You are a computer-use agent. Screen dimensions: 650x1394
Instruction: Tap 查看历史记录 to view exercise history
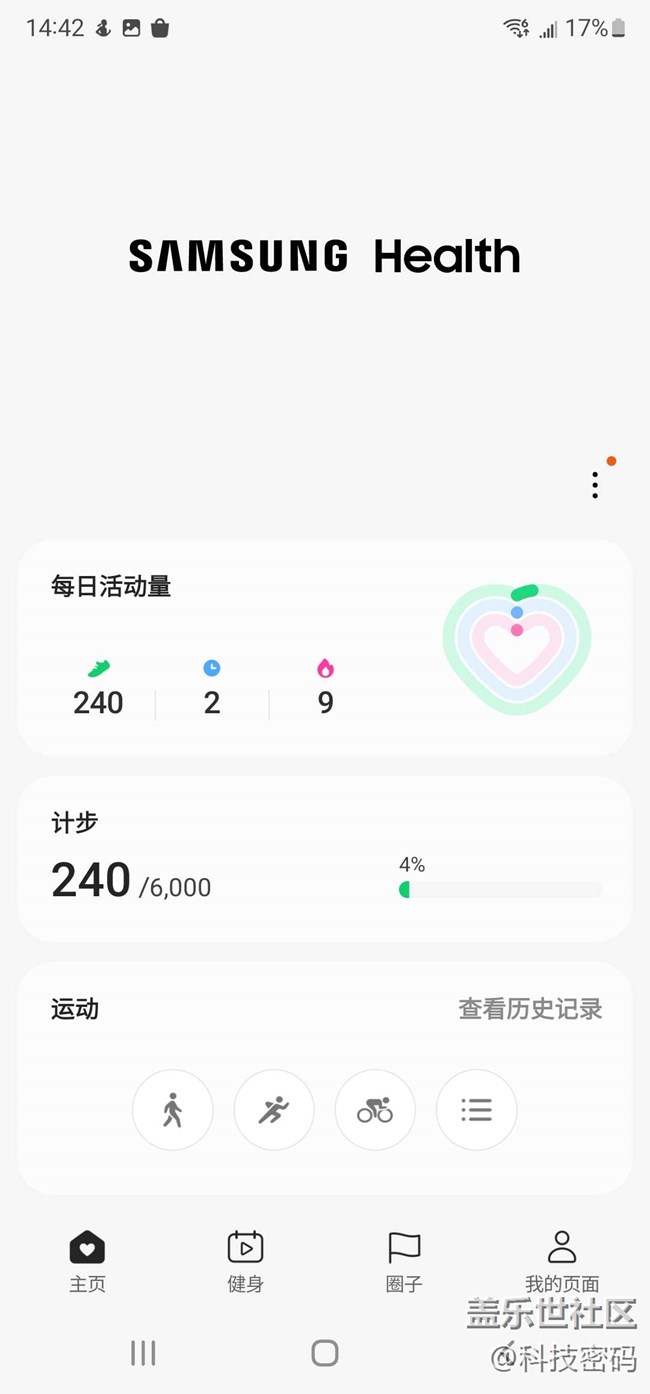coord(530,1009)
